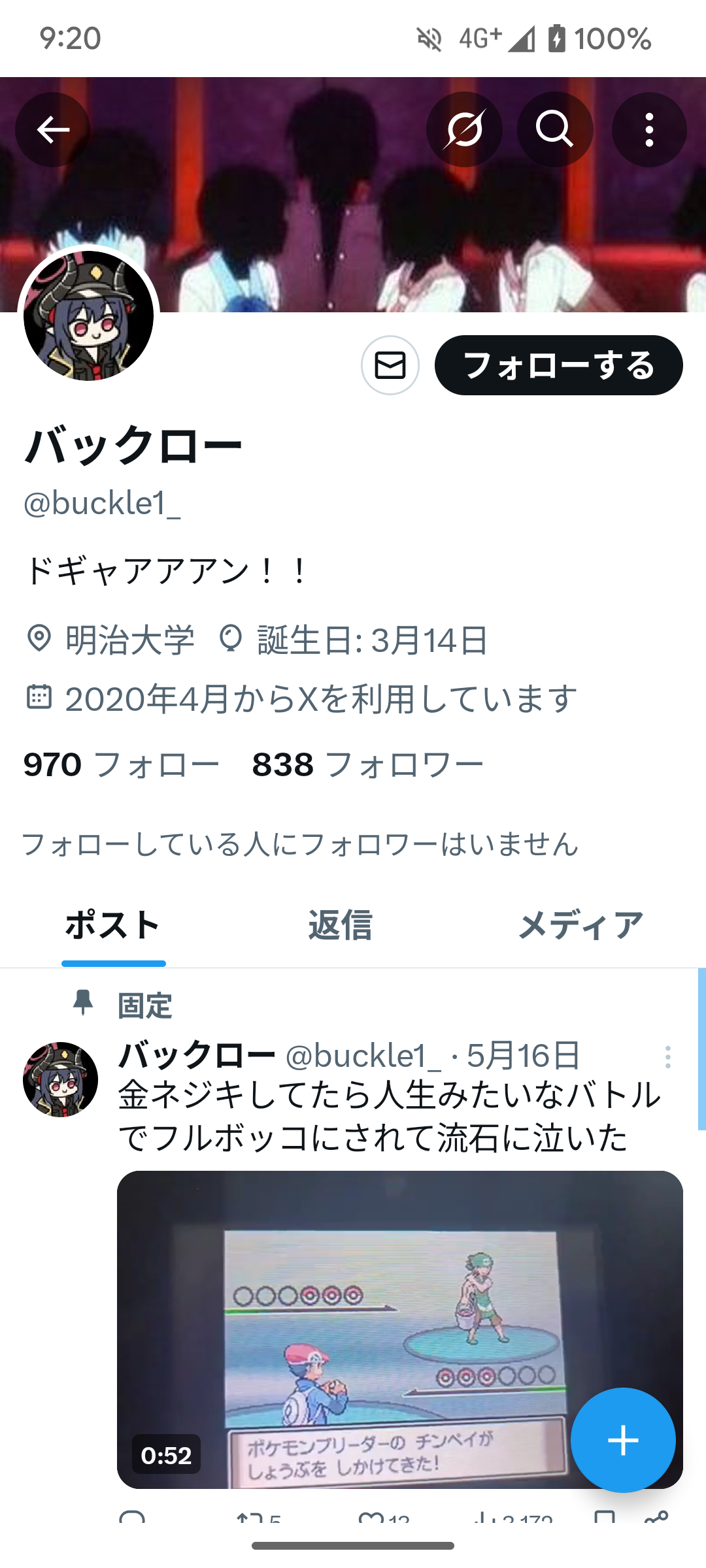
Task: Switch to the メディア tab
Action: click(x=580, y=925)
